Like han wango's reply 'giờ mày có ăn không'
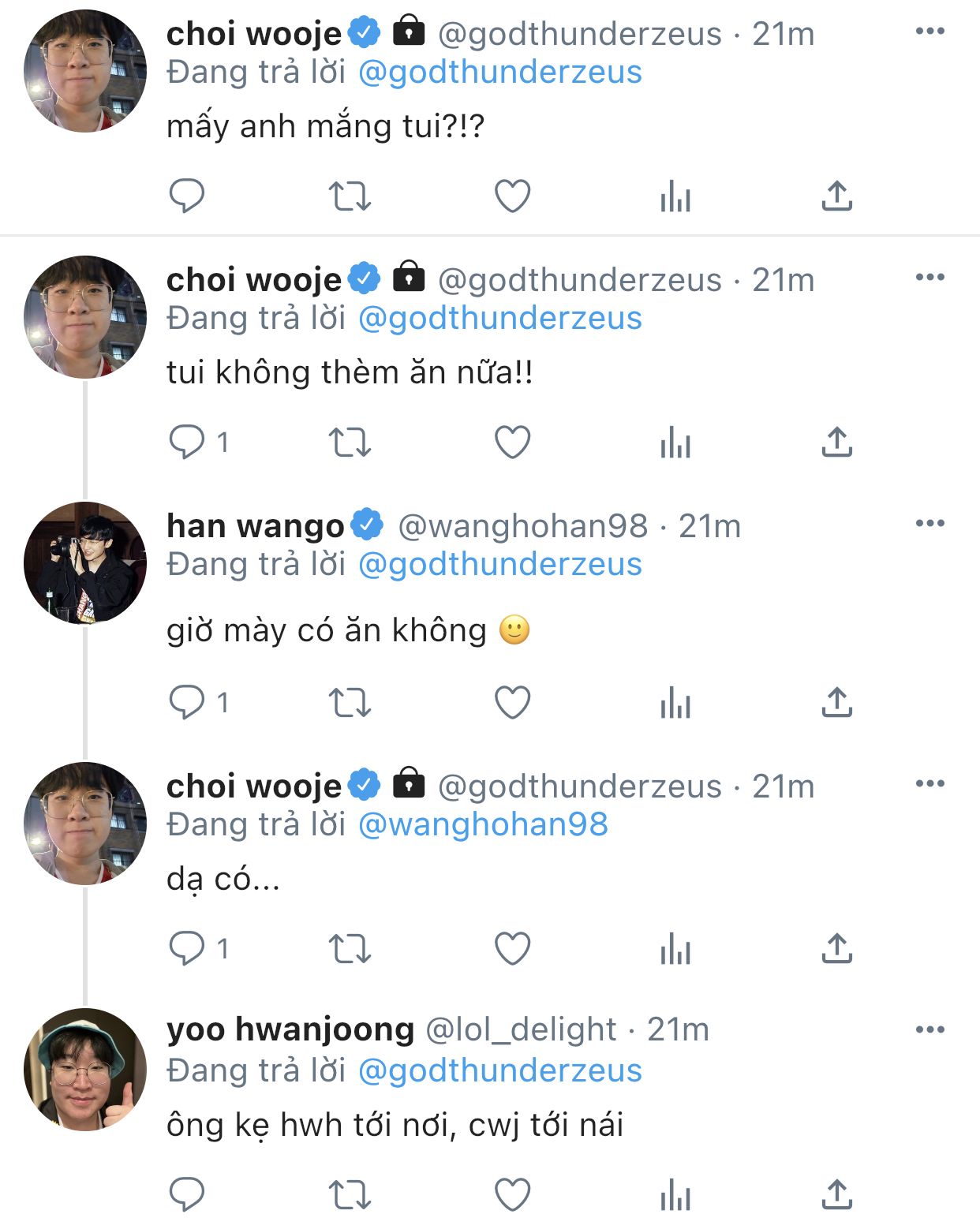 [x=512, y=702]
